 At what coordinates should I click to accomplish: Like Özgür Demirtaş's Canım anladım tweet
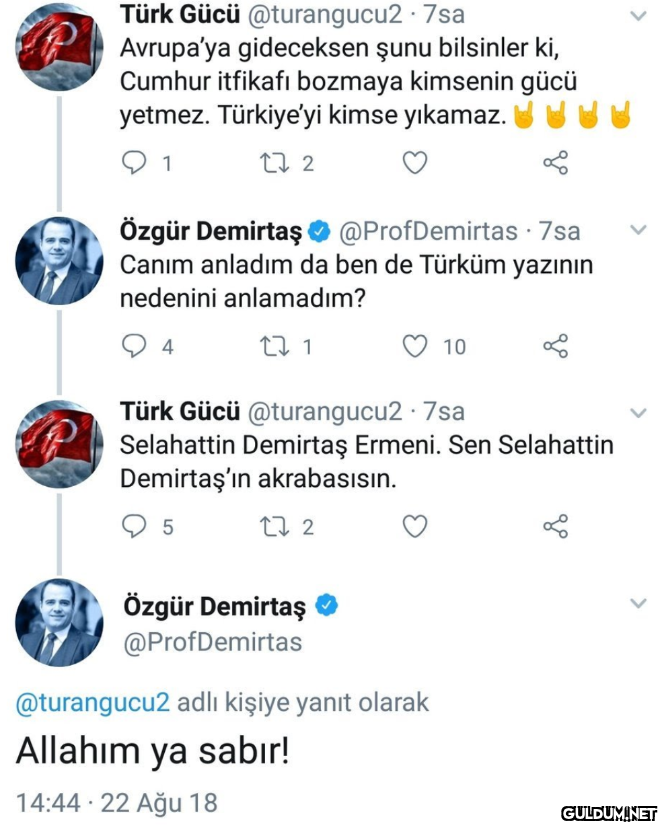pos(415,346)
